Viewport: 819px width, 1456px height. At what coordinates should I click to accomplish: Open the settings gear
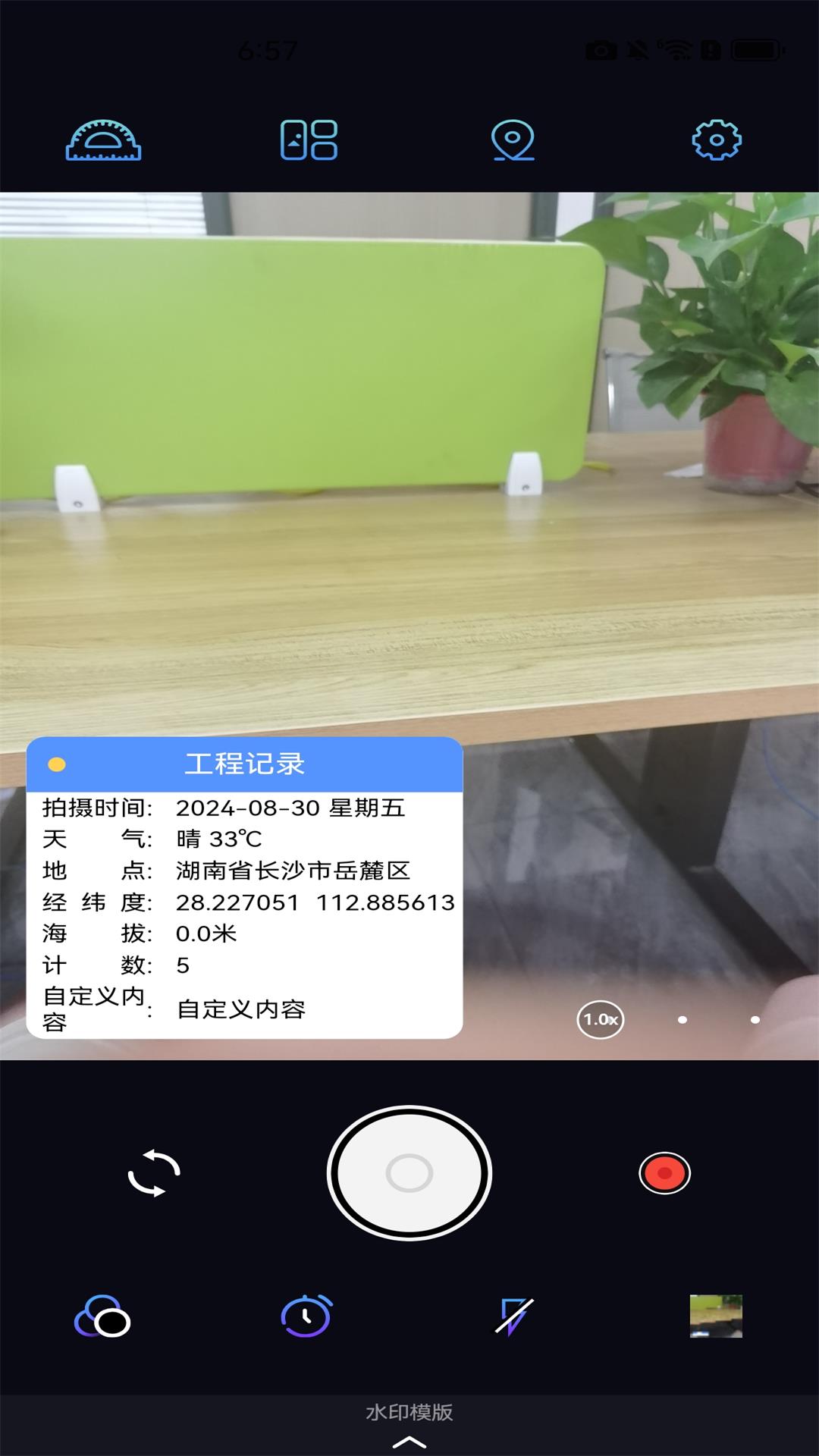pos(717,140)
